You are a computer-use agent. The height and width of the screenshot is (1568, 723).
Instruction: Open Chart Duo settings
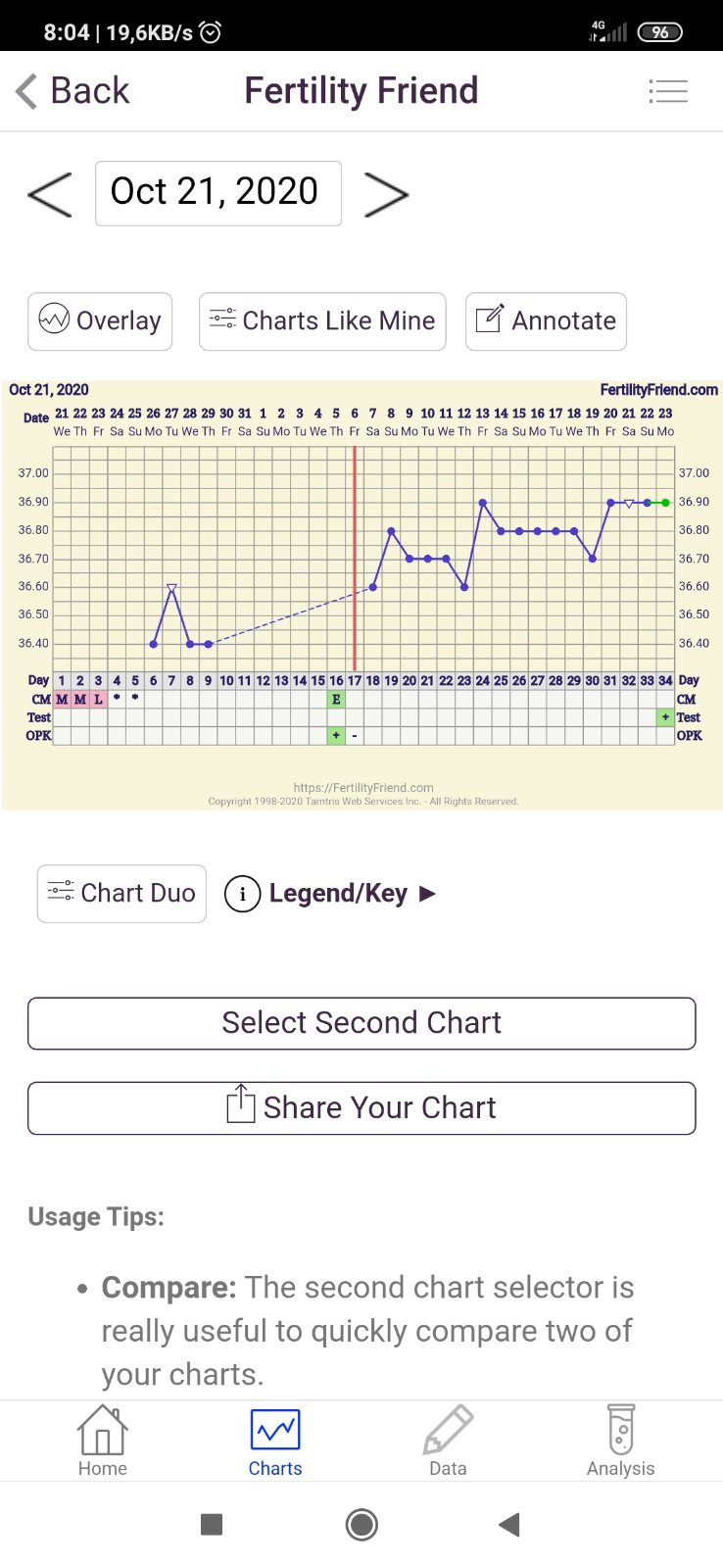tap(121, 893)
